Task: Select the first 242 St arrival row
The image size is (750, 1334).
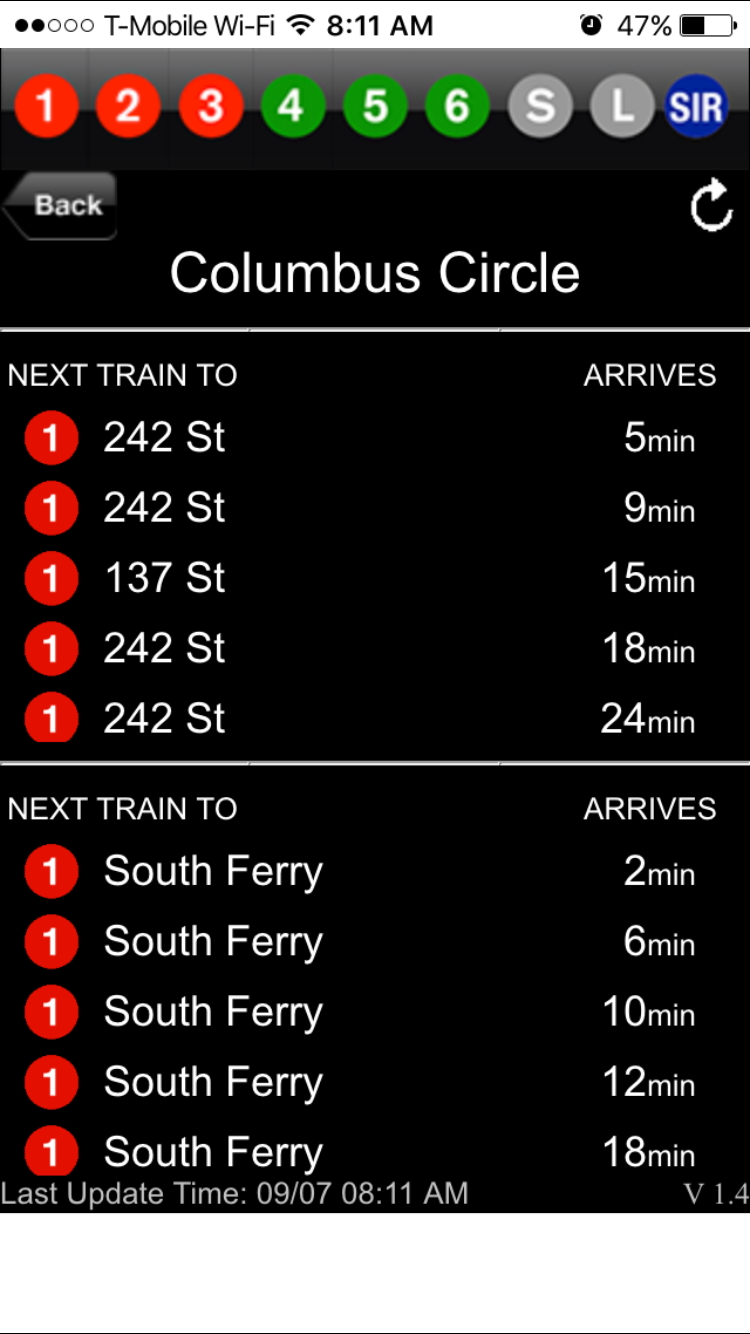Action: click(x=375, y=437)
